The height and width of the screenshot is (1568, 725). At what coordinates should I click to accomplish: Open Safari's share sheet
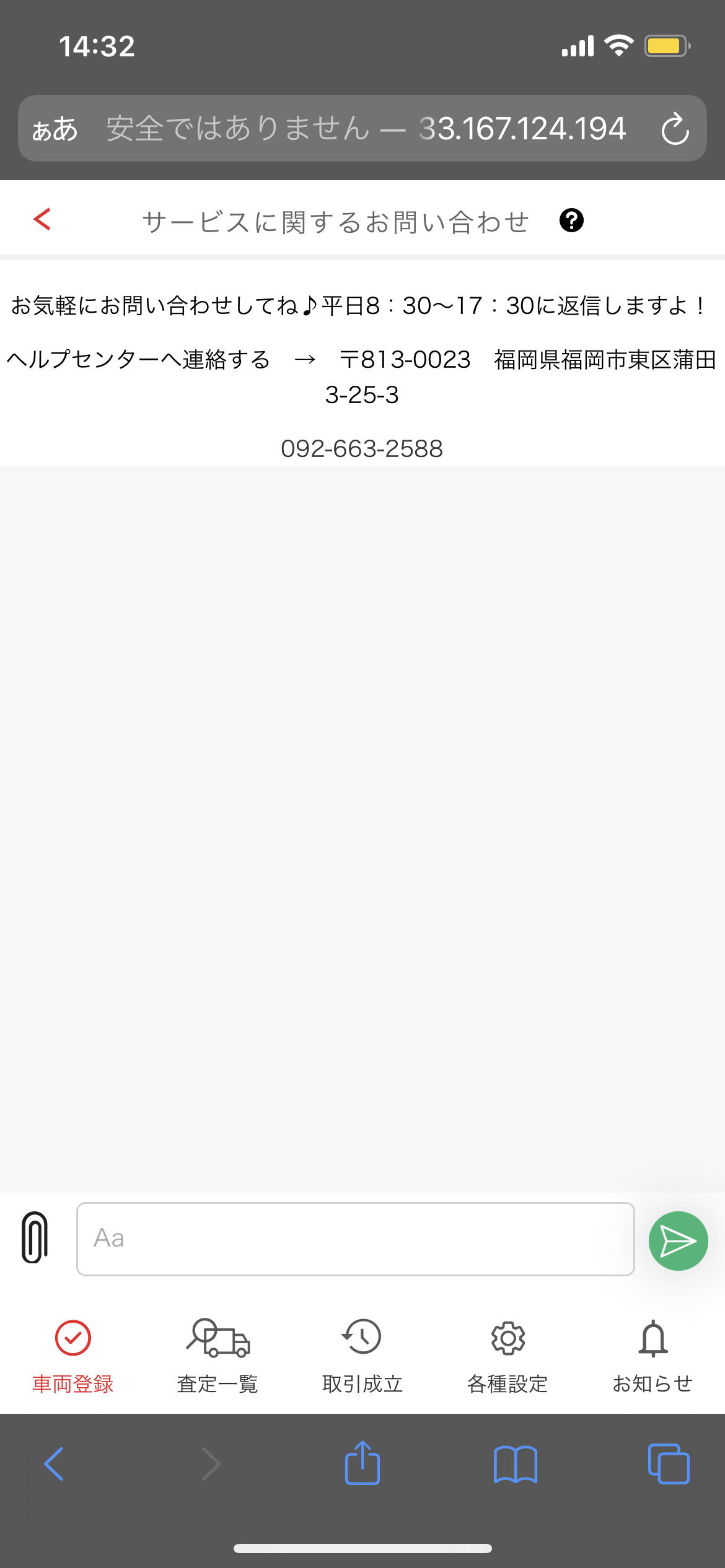(362, 1463)
